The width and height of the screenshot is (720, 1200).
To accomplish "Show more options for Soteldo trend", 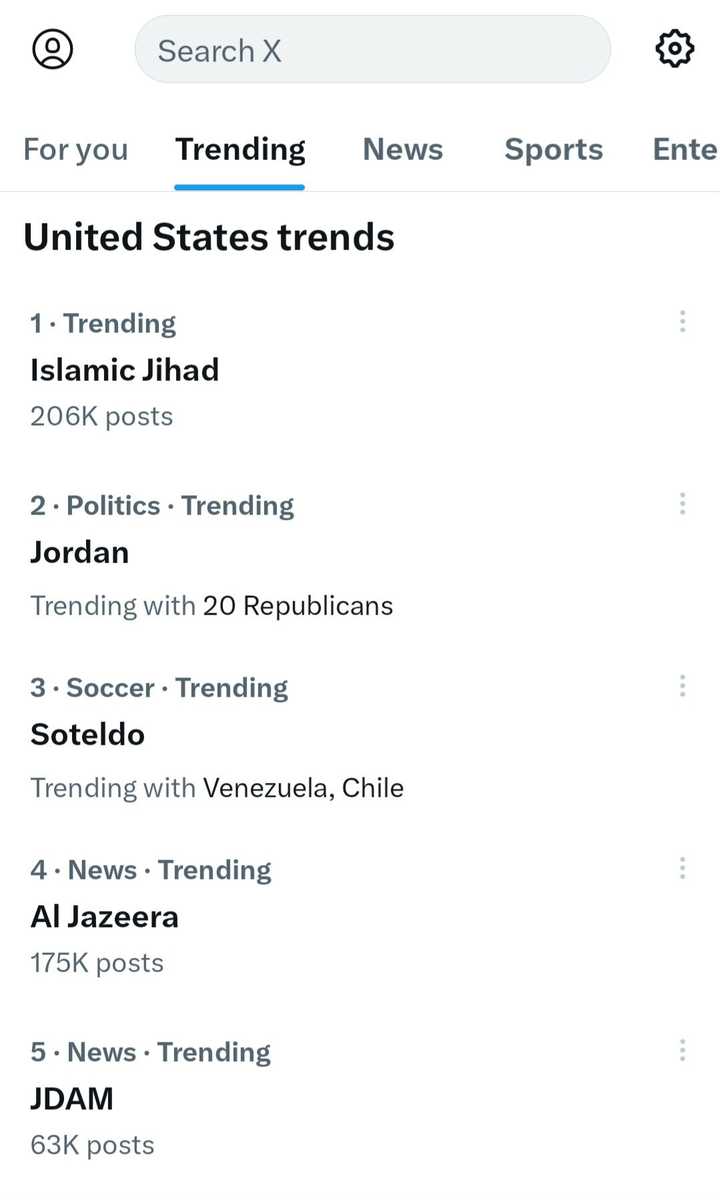I will (x=682, y=685).
